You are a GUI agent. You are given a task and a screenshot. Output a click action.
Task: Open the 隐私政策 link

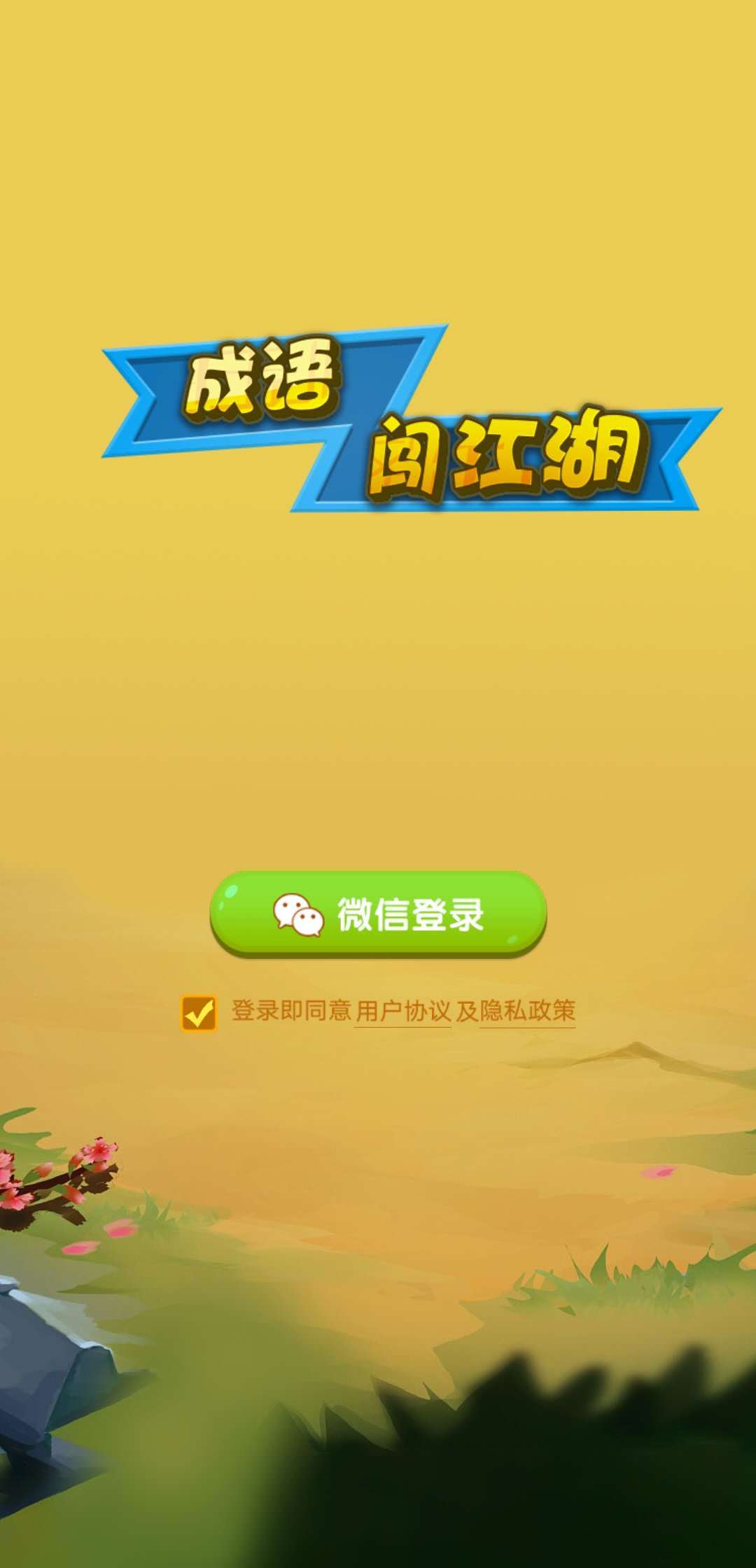[527, 1011]
